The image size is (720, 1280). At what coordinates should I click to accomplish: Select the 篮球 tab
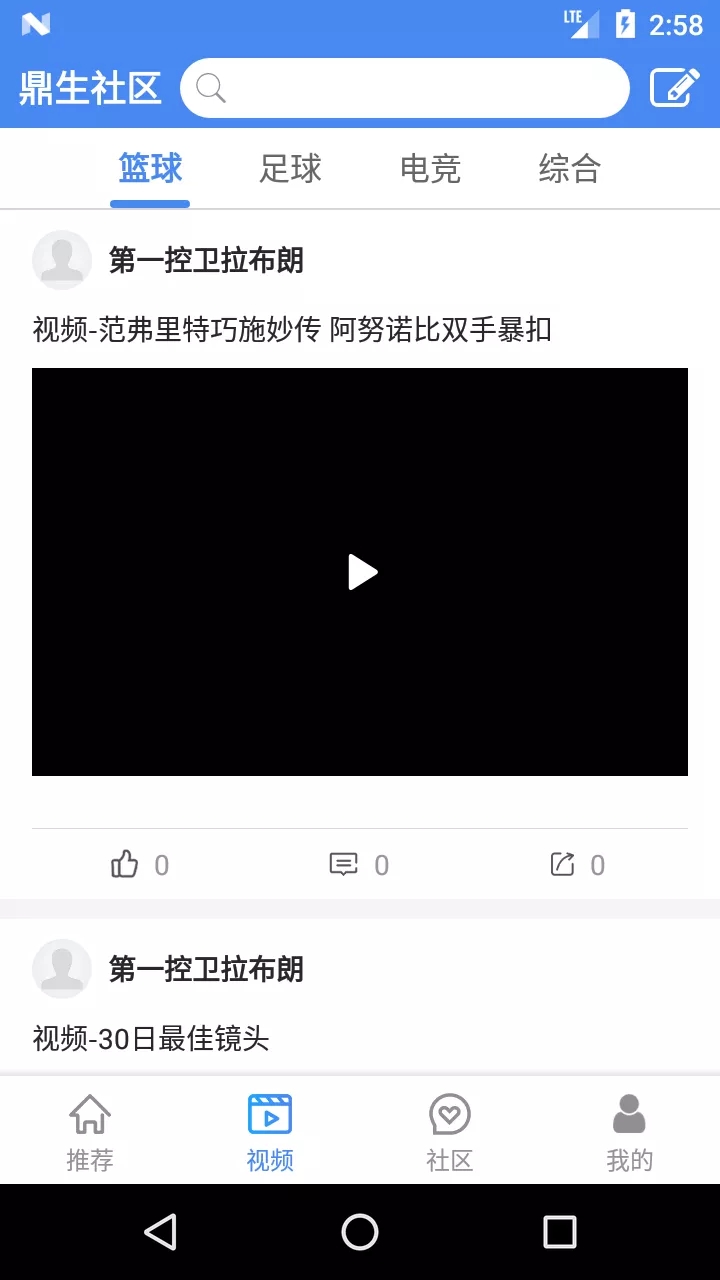150,168
